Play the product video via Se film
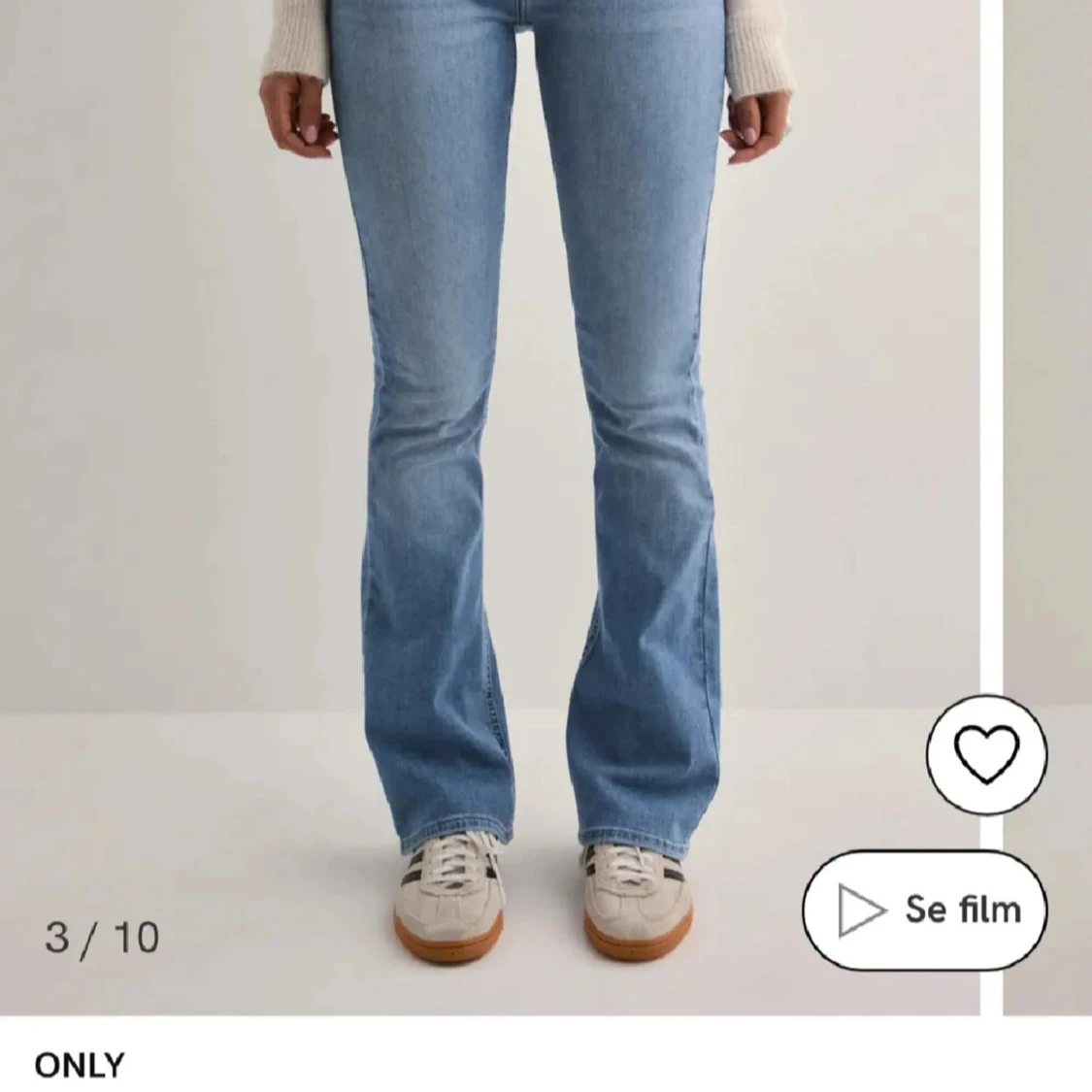Viewport: 1092px width, 1092px height. [925, 910]
